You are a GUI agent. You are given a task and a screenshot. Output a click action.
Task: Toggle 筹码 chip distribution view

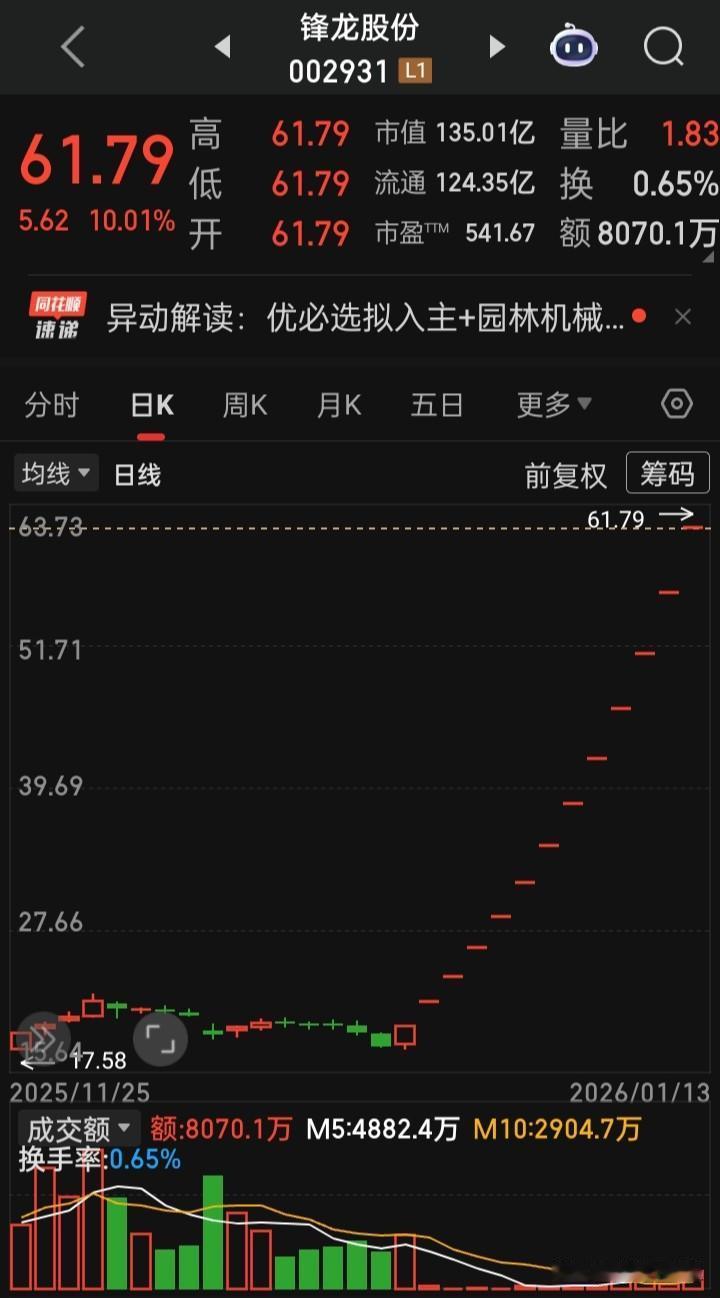(x=667, y=473)
